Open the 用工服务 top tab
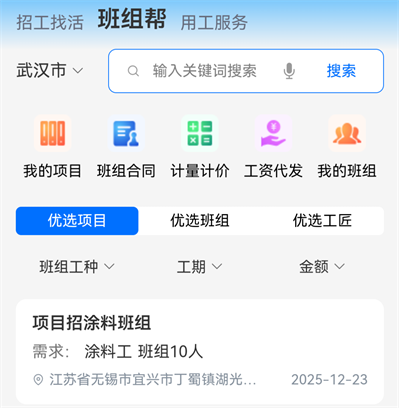The width and height of the screenshot is (399, 408). click(214, 23)
